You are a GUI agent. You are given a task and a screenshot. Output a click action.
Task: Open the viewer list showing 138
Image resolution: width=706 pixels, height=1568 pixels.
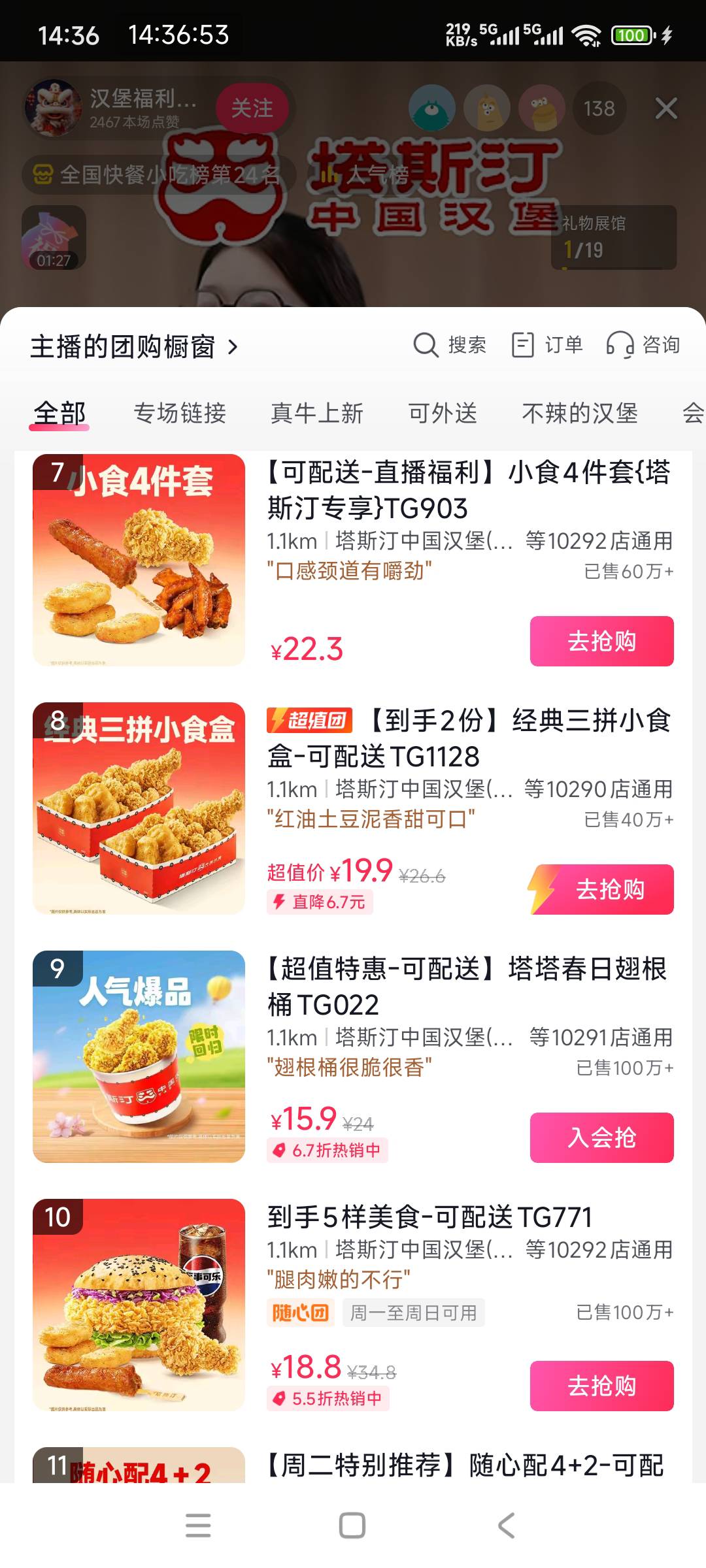[x=599, y=108]
